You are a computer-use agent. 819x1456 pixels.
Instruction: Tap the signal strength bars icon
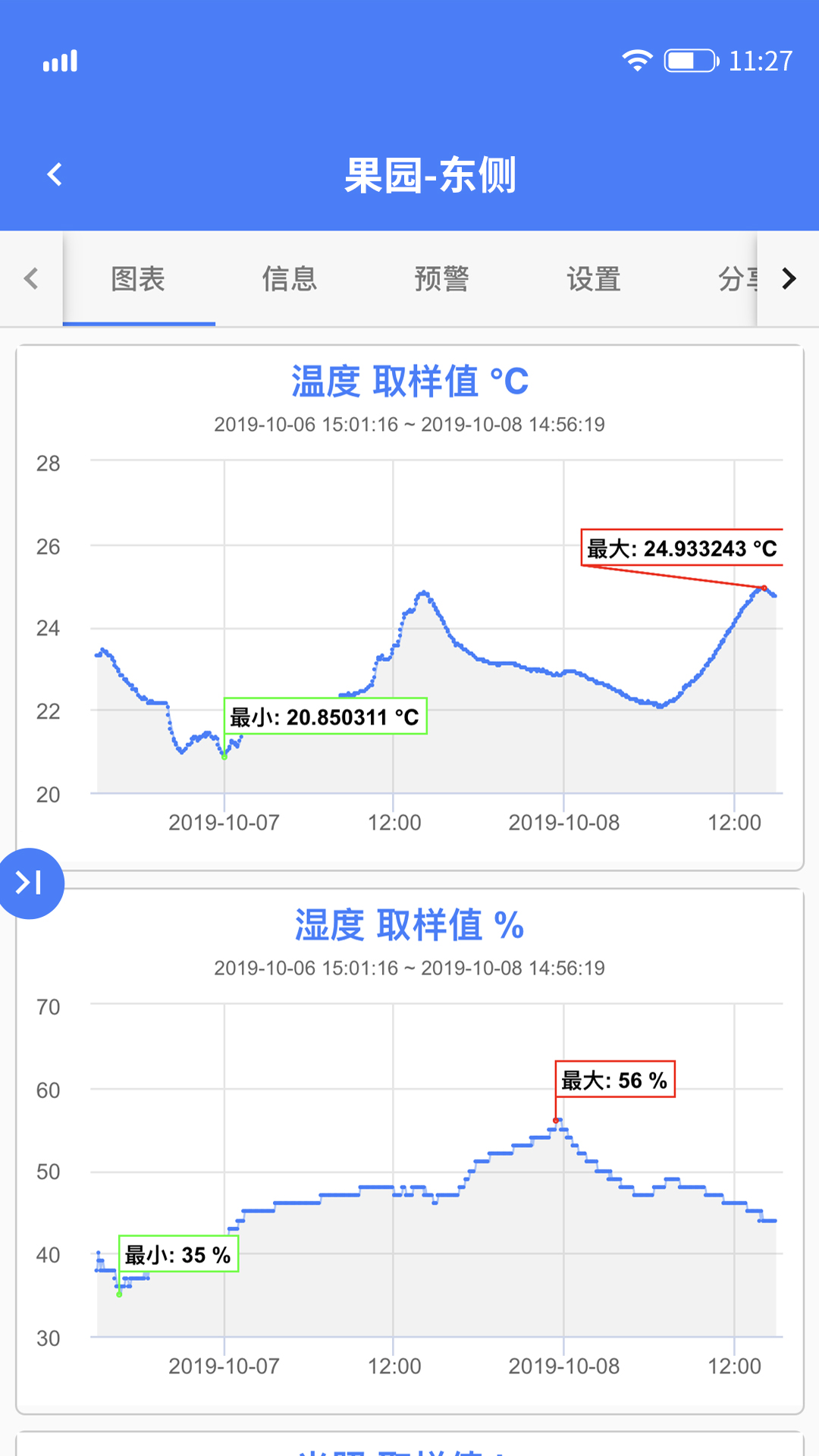[61, 59]
